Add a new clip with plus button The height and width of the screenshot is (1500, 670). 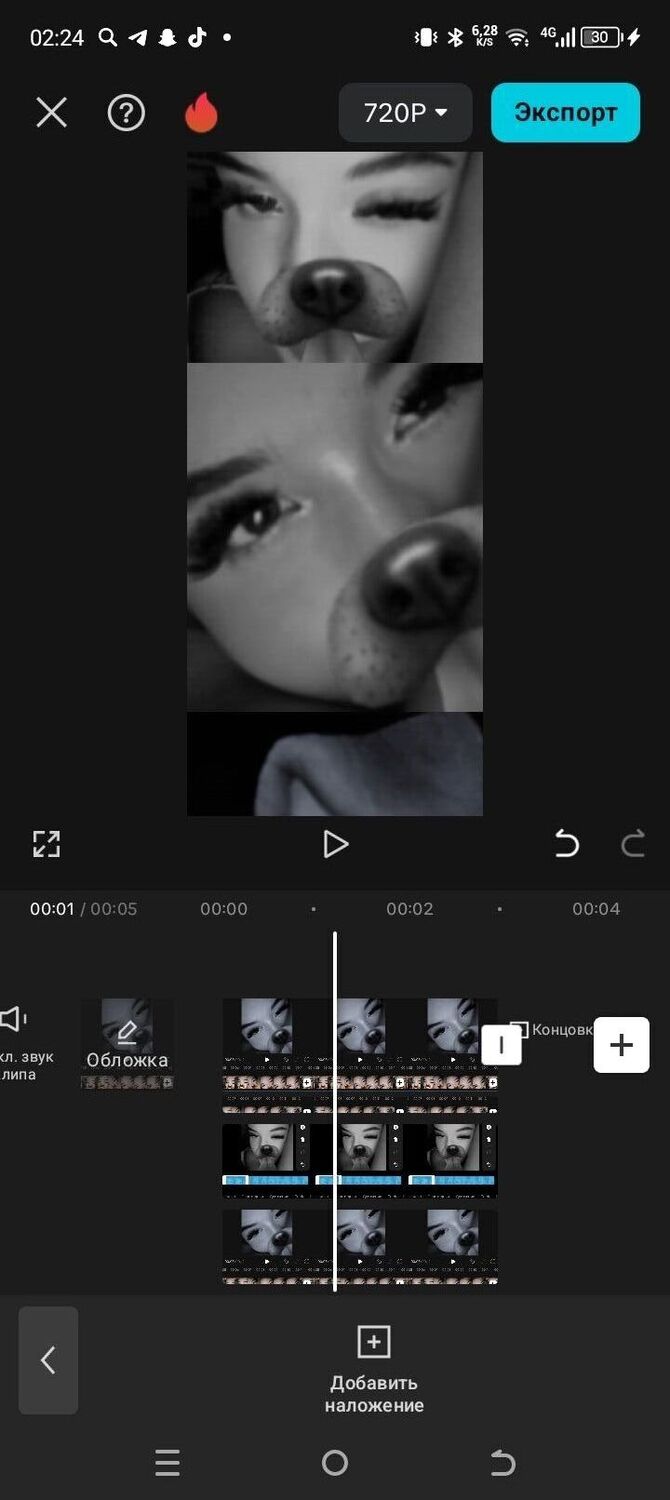(621, 1045)
